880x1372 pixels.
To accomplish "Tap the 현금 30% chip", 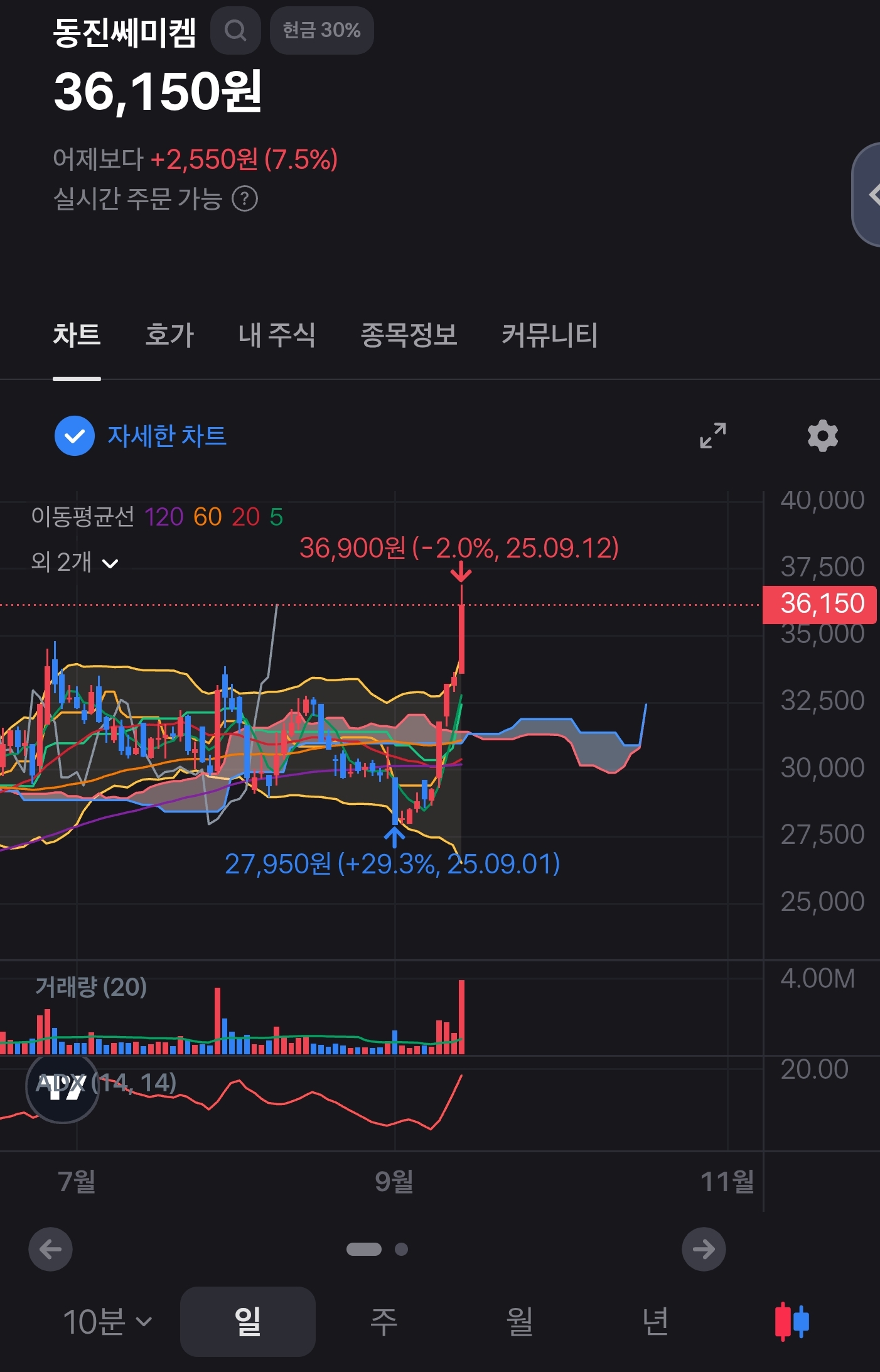I will (321, 30).
